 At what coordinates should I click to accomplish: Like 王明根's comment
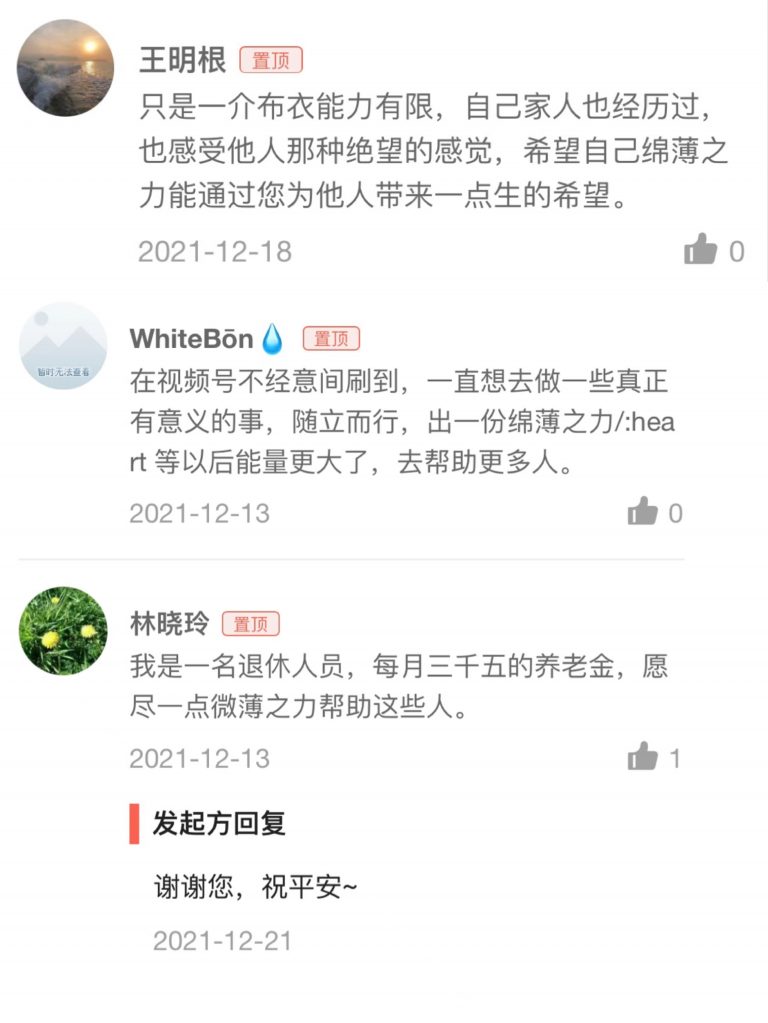pos(701,249)
